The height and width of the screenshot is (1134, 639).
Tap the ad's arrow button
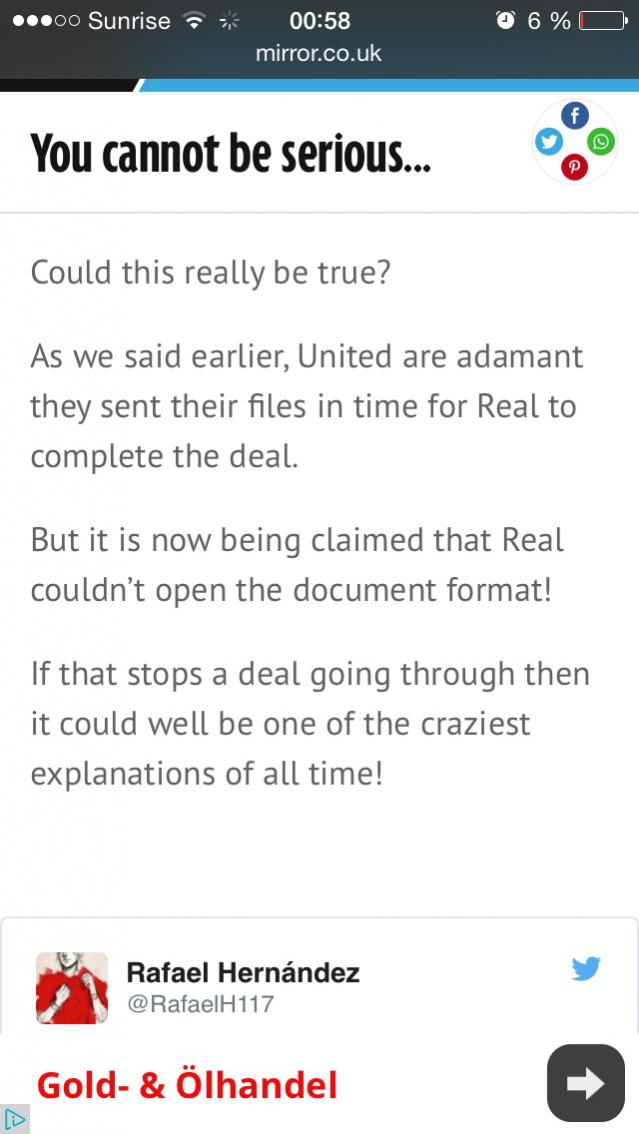(x=585, y=1083)
